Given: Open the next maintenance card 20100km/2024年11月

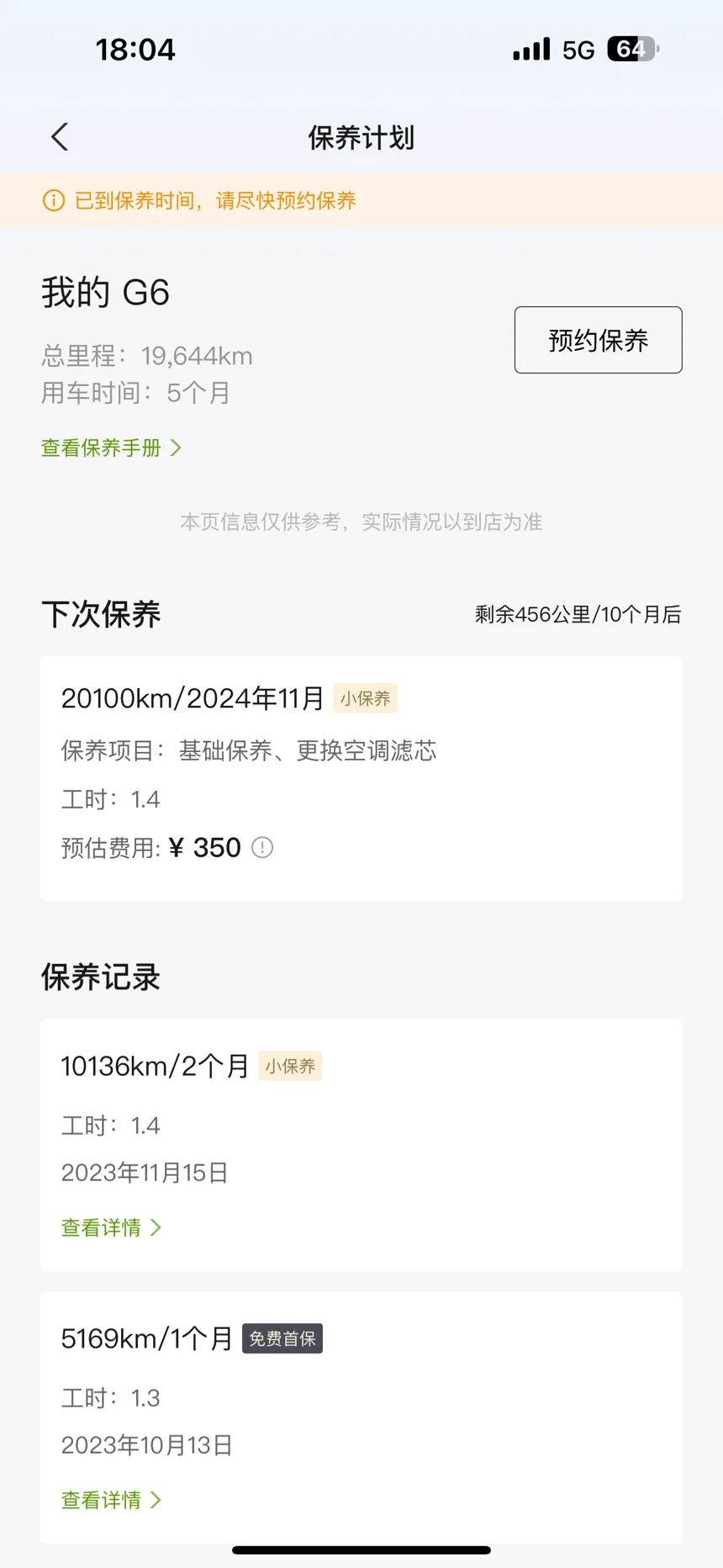Looking at the screenshot, I should 361,778.
